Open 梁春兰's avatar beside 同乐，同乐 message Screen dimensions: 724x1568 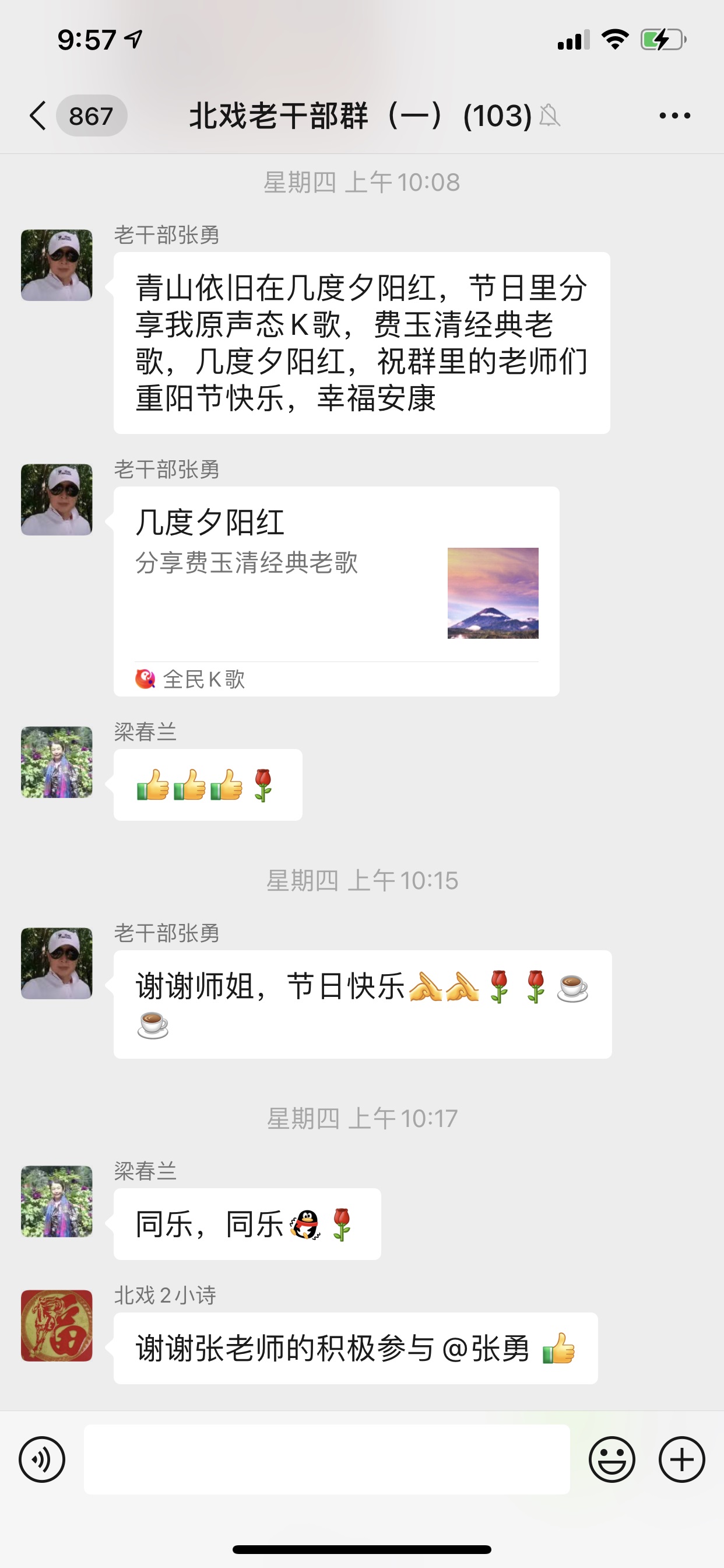pos(57,1201)
